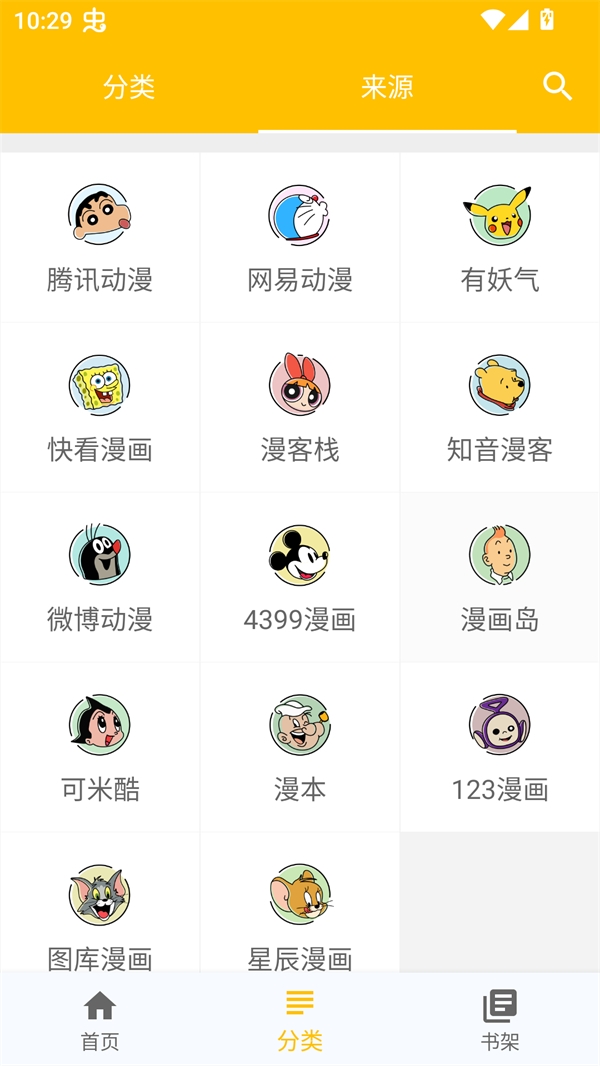The width and height of the screenshot is (600, 1066).
Task: Choose the 漫本 source
Action: click(x=300, y=748)
